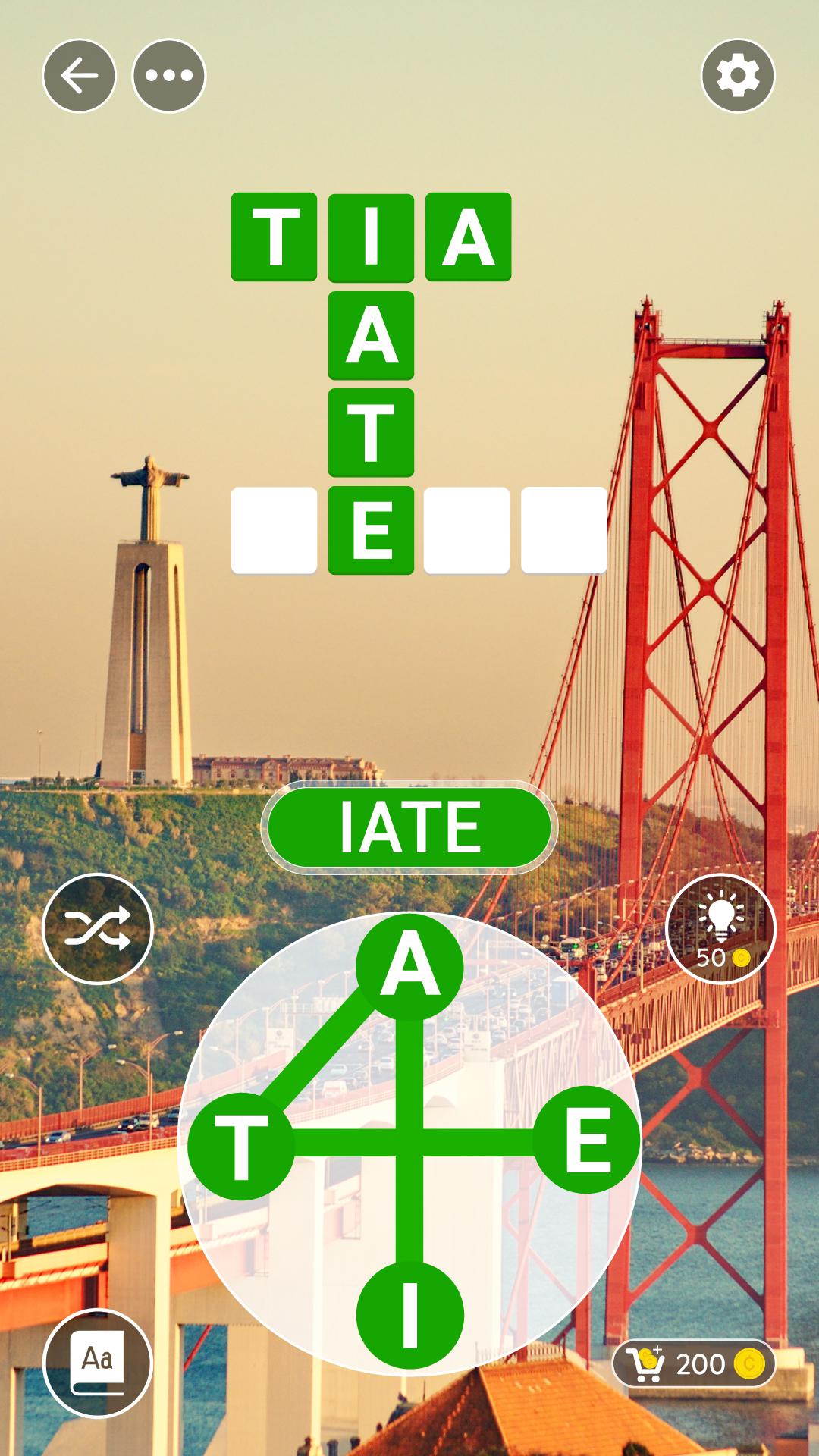Image resolution: width=819 pixels, height=1456 pixels.
Task: Select letter E on the wheel
Action: click(586, 1140)
